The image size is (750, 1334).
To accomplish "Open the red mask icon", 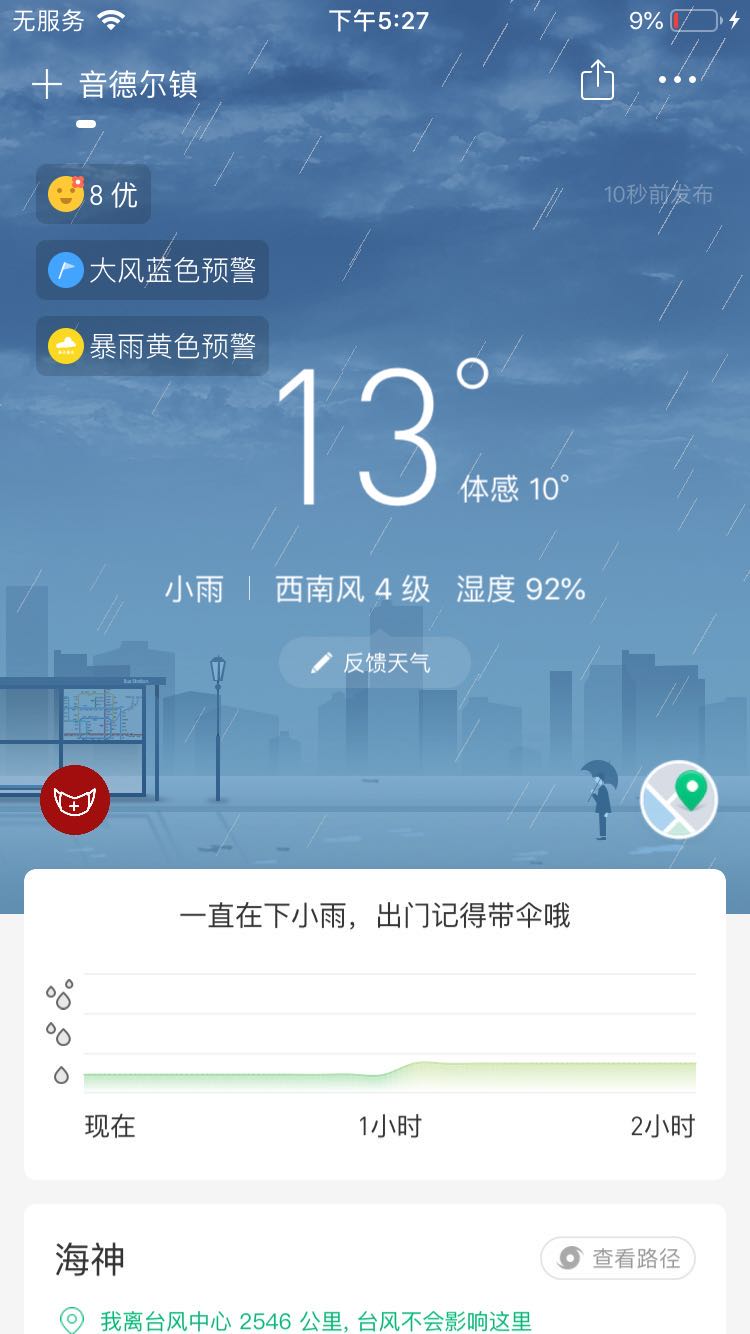I will coord(75,800).
